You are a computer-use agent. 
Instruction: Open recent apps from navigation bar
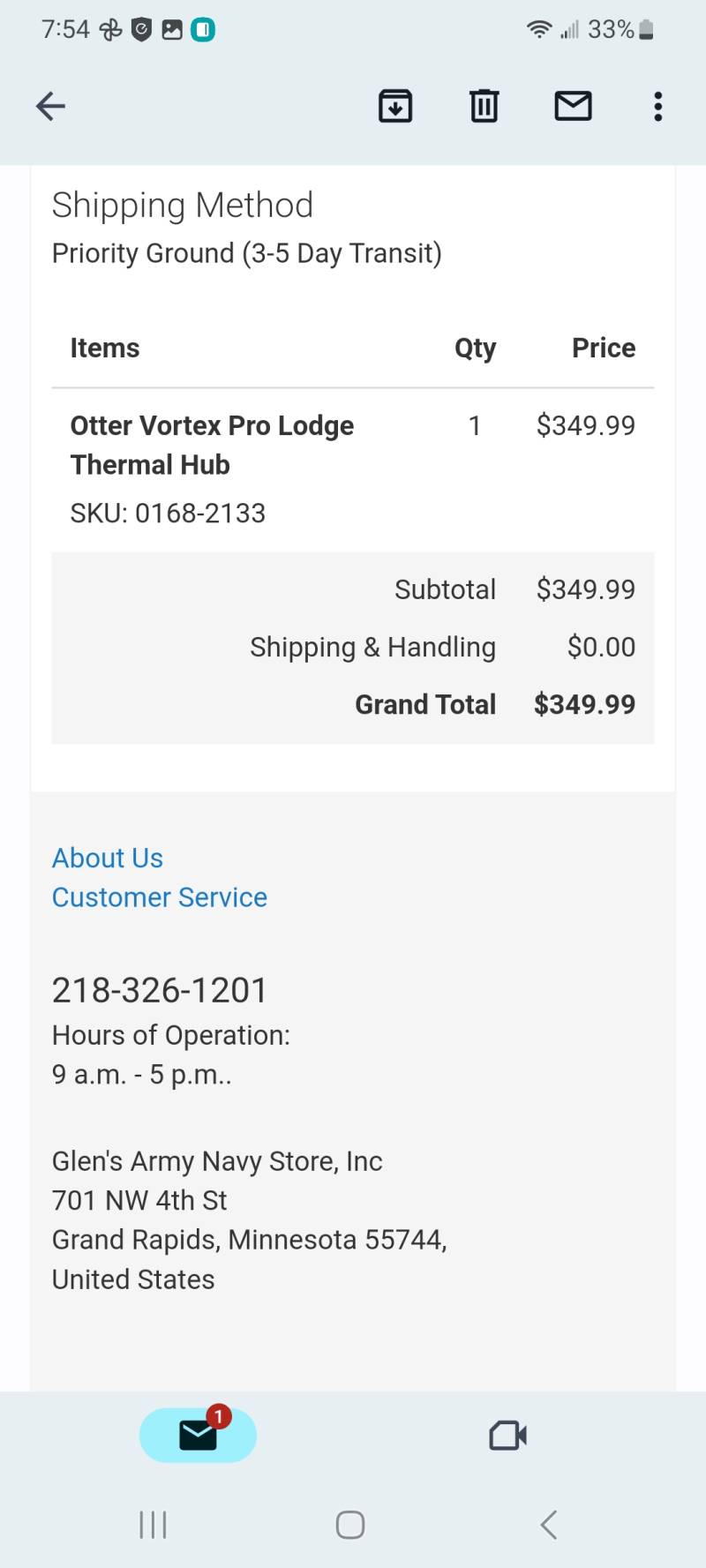tap(154, 1525)
